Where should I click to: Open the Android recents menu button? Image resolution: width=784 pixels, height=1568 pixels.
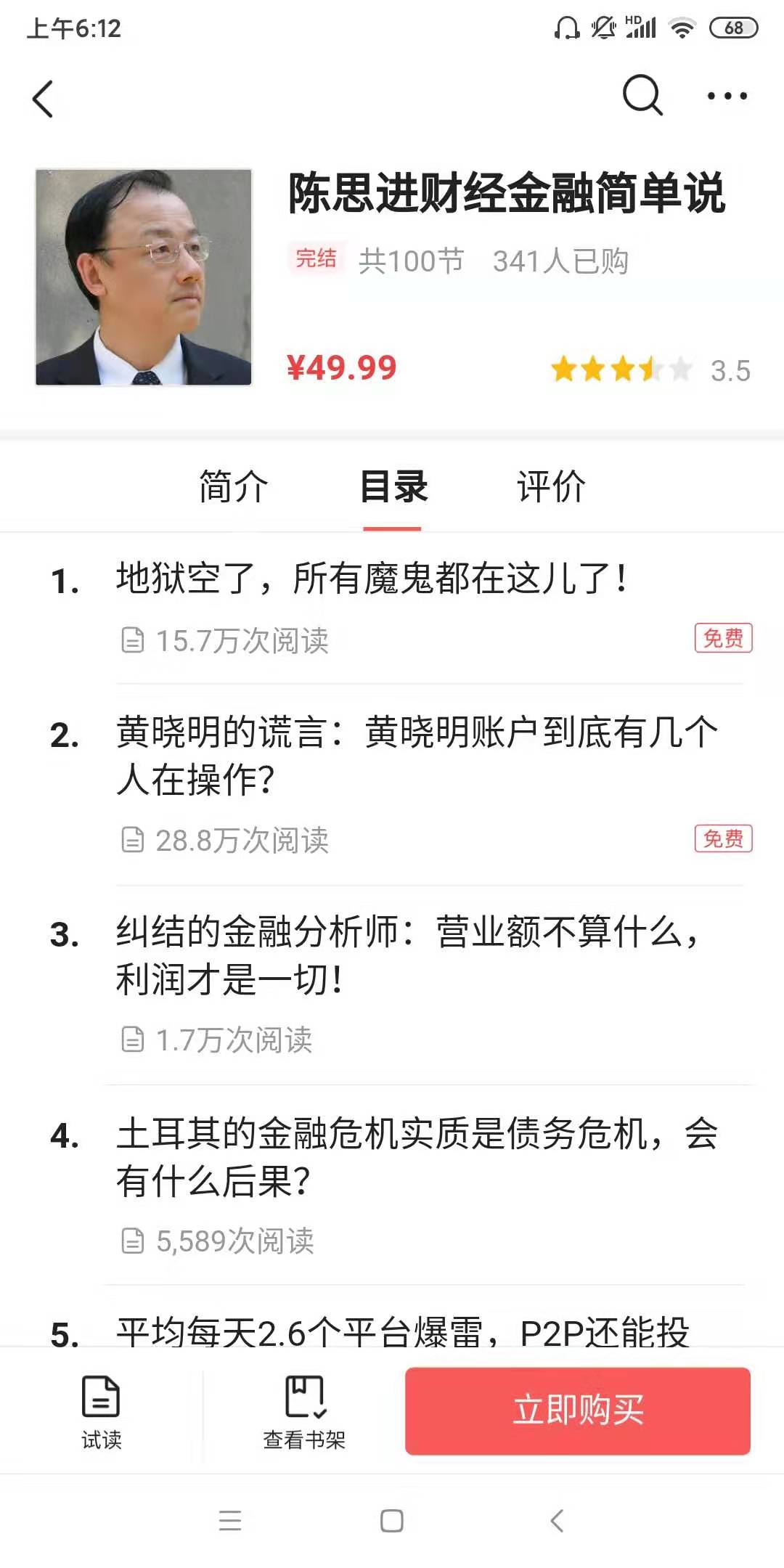(230, 1522)
